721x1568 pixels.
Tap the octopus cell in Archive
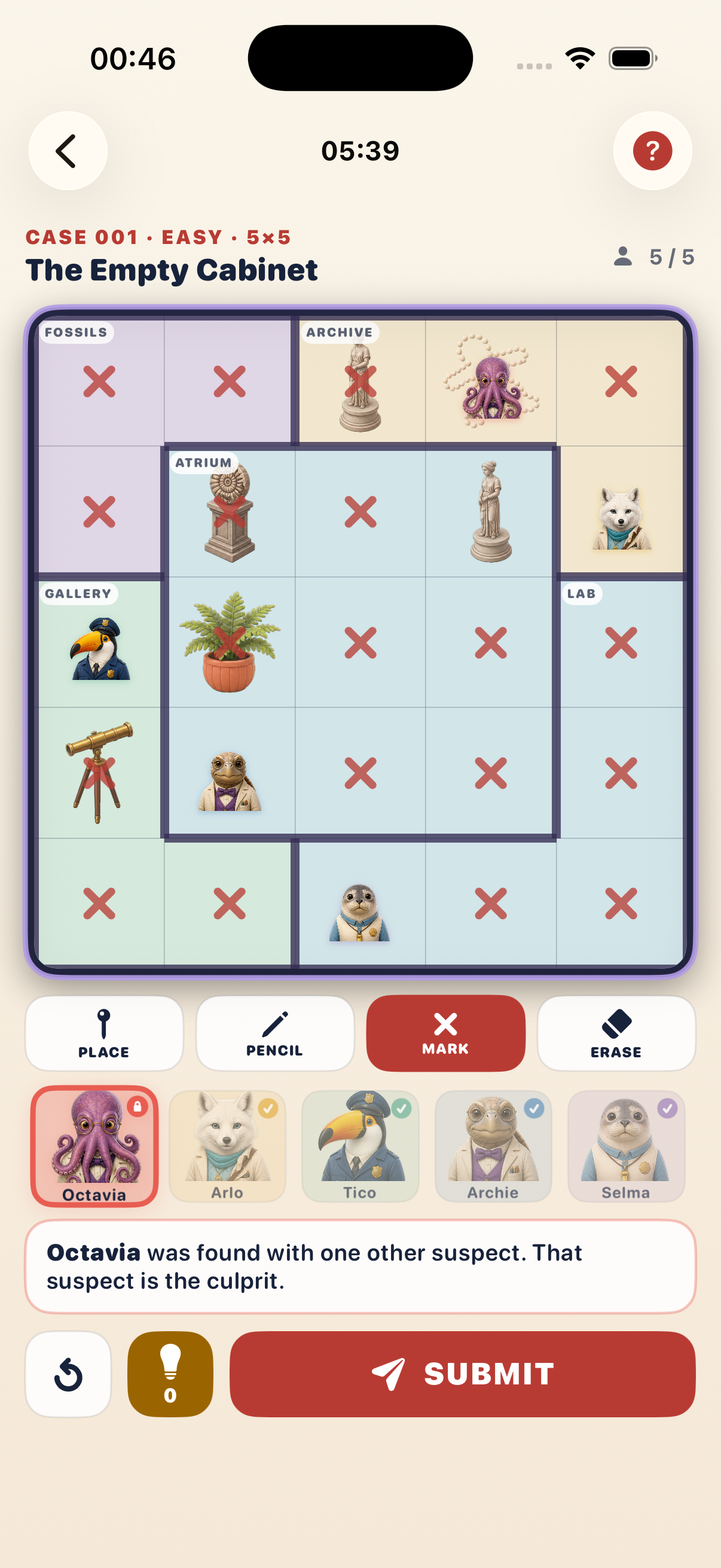coord(491,382)
